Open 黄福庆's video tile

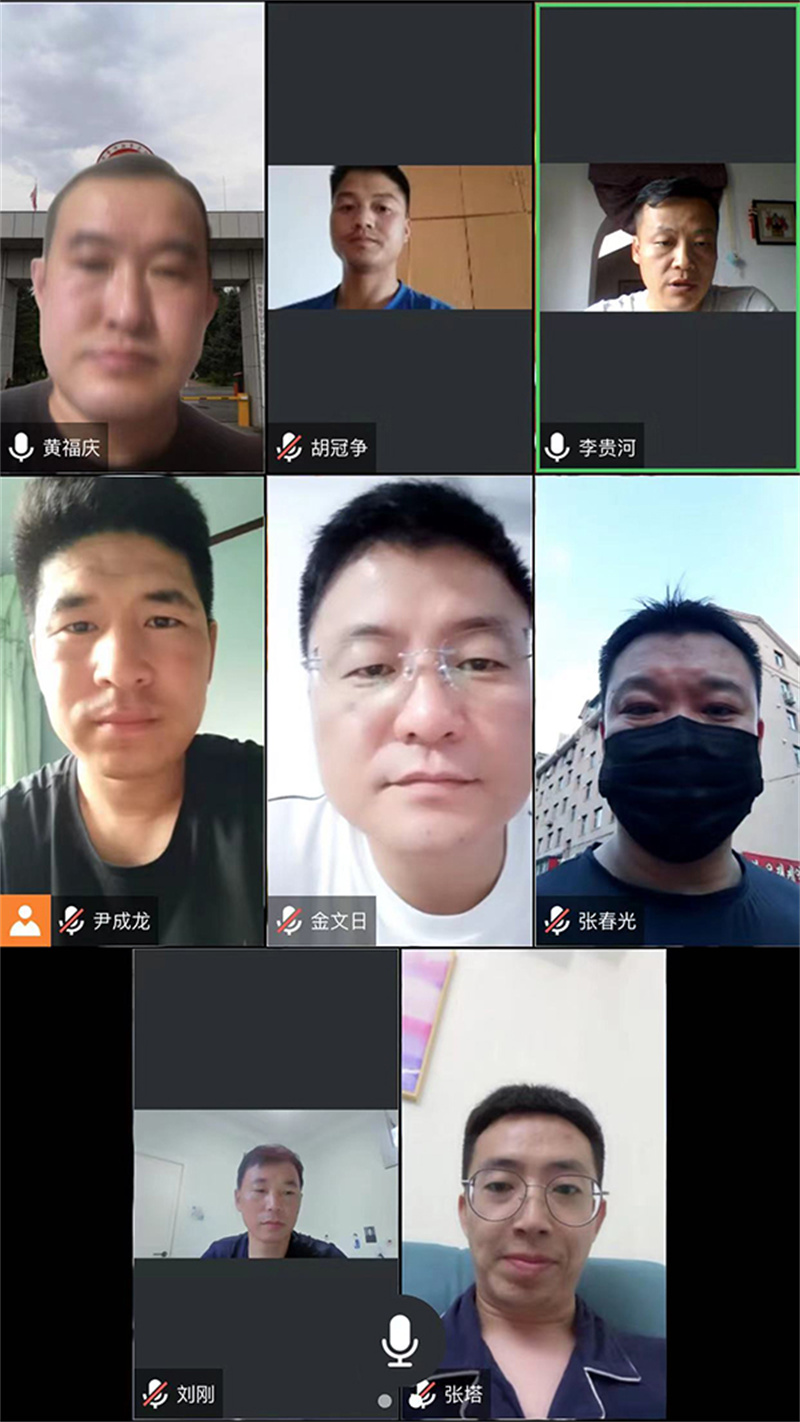pos(131,237)
